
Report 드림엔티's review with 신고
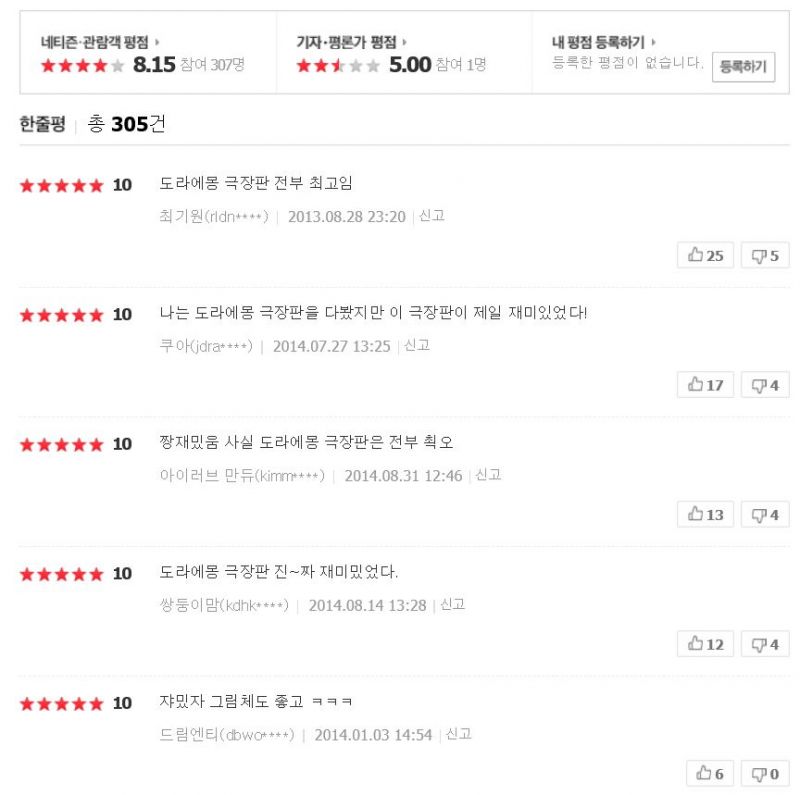[458, 734]
